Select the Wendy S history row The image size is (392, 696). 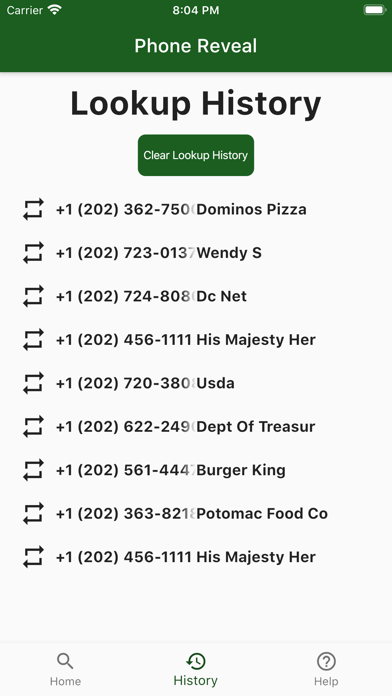point(196,253)
